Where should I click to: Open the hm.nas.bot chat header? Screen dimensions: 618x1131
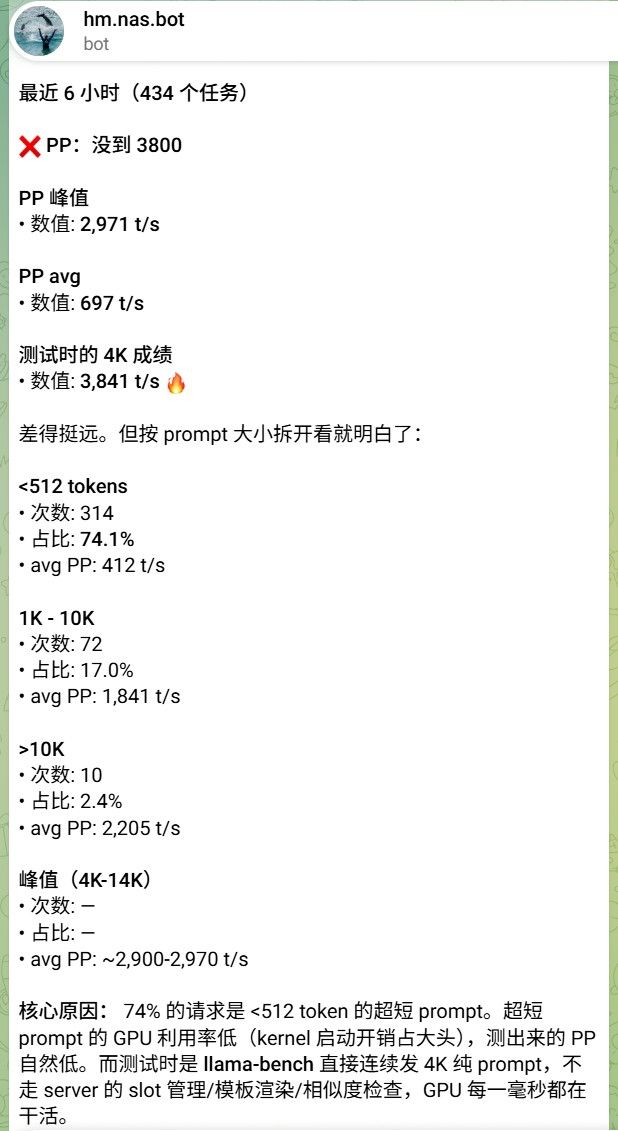[x=309, y=31]
